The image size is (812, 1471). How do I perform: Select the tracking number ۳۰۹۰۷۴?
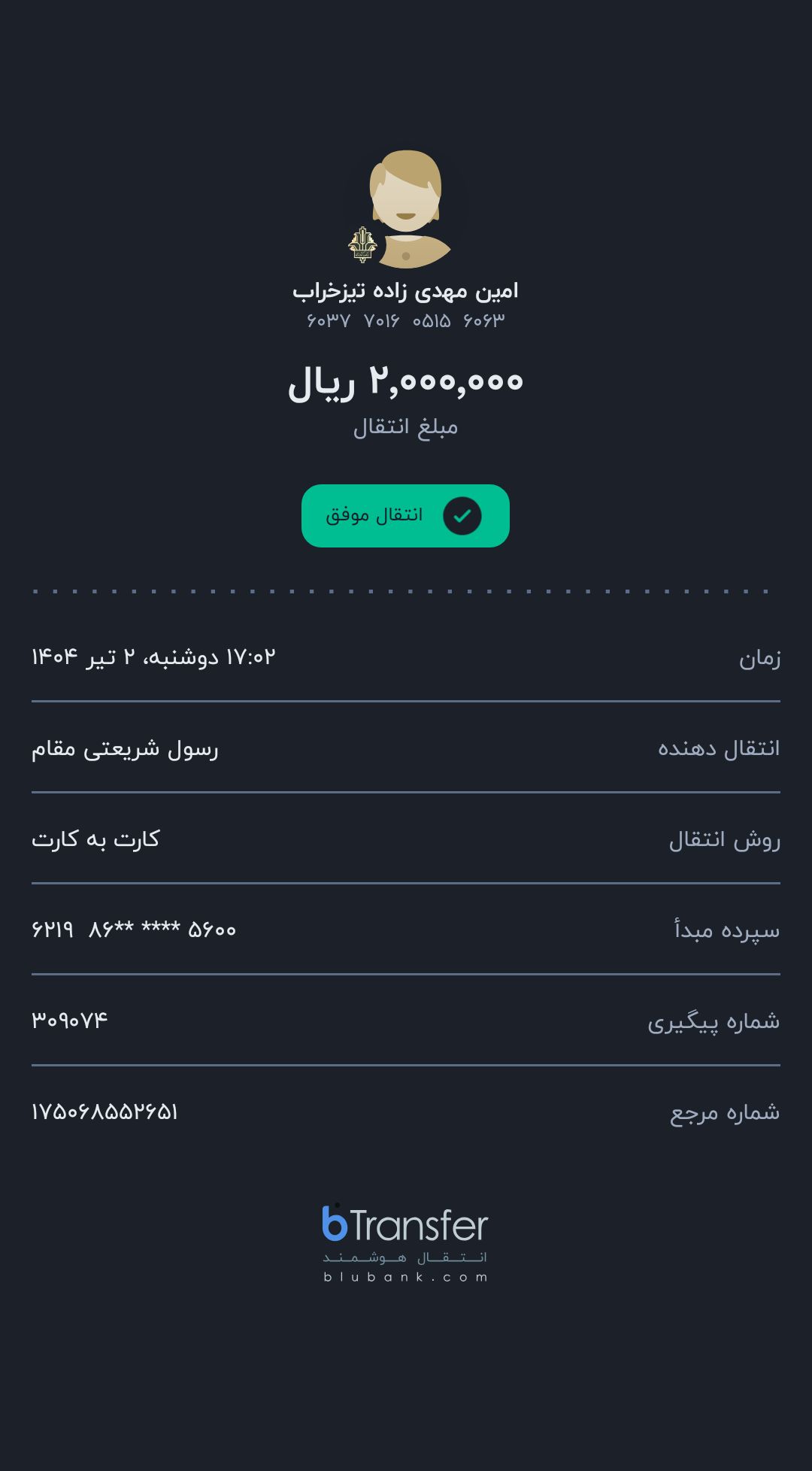pyautogui.click(x=70, y=1020)
